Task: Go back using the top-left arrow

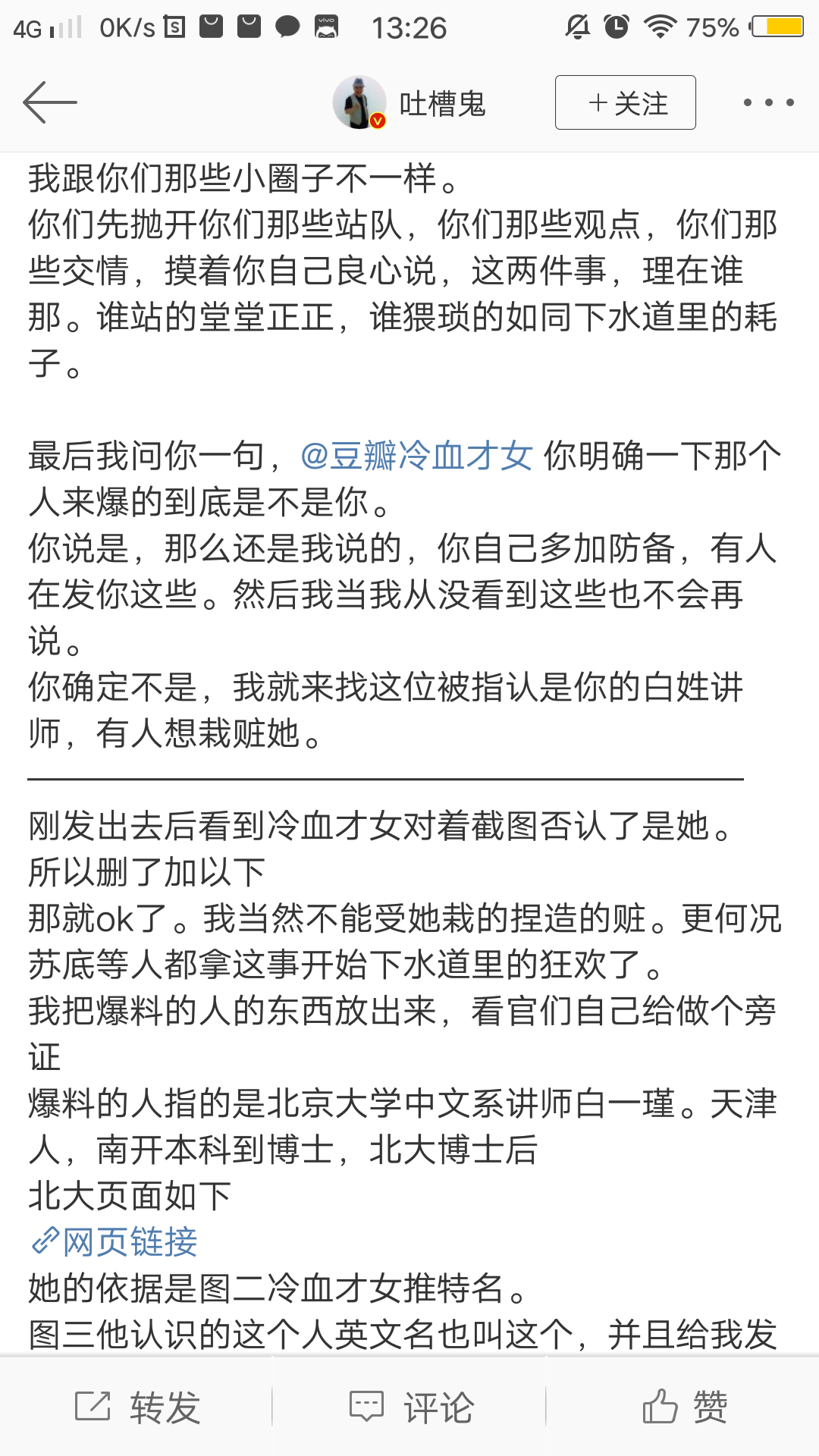Action: coord(50,102)
